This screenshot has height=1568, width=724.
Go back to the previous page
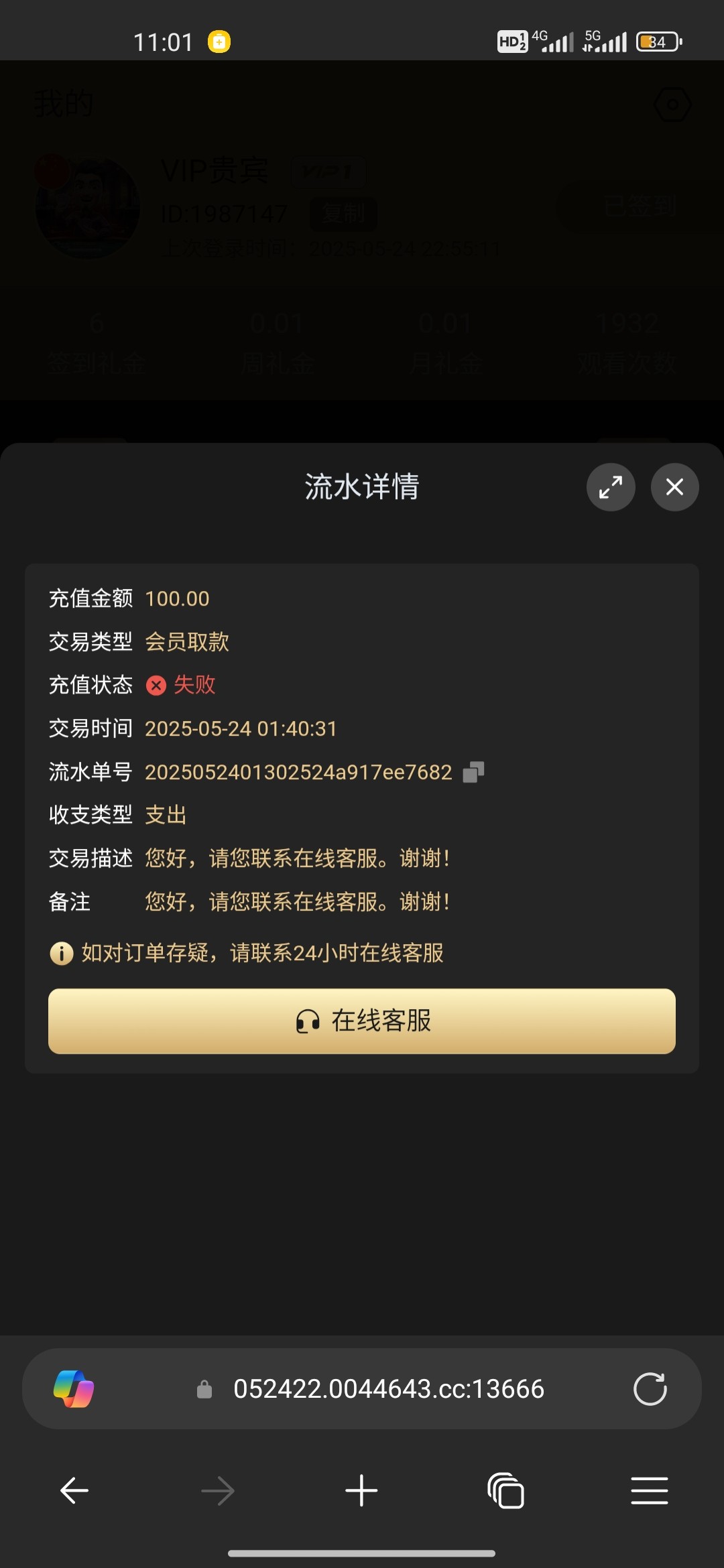(74, 1491)
